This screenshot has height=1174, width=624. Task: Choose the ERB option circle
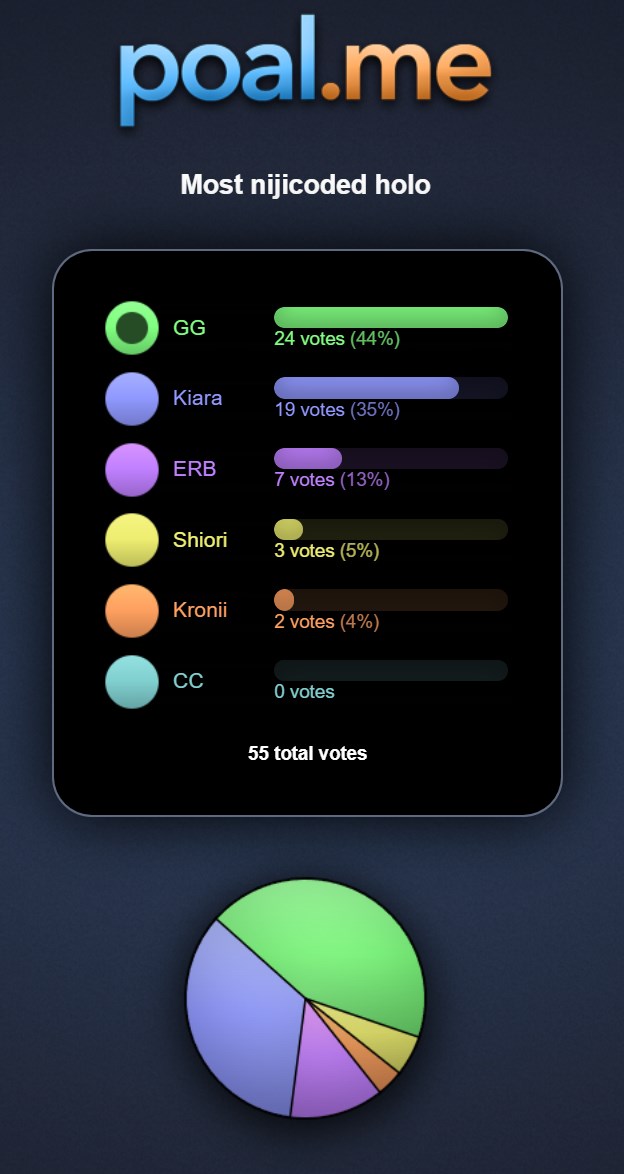click(x=132, y=469)
